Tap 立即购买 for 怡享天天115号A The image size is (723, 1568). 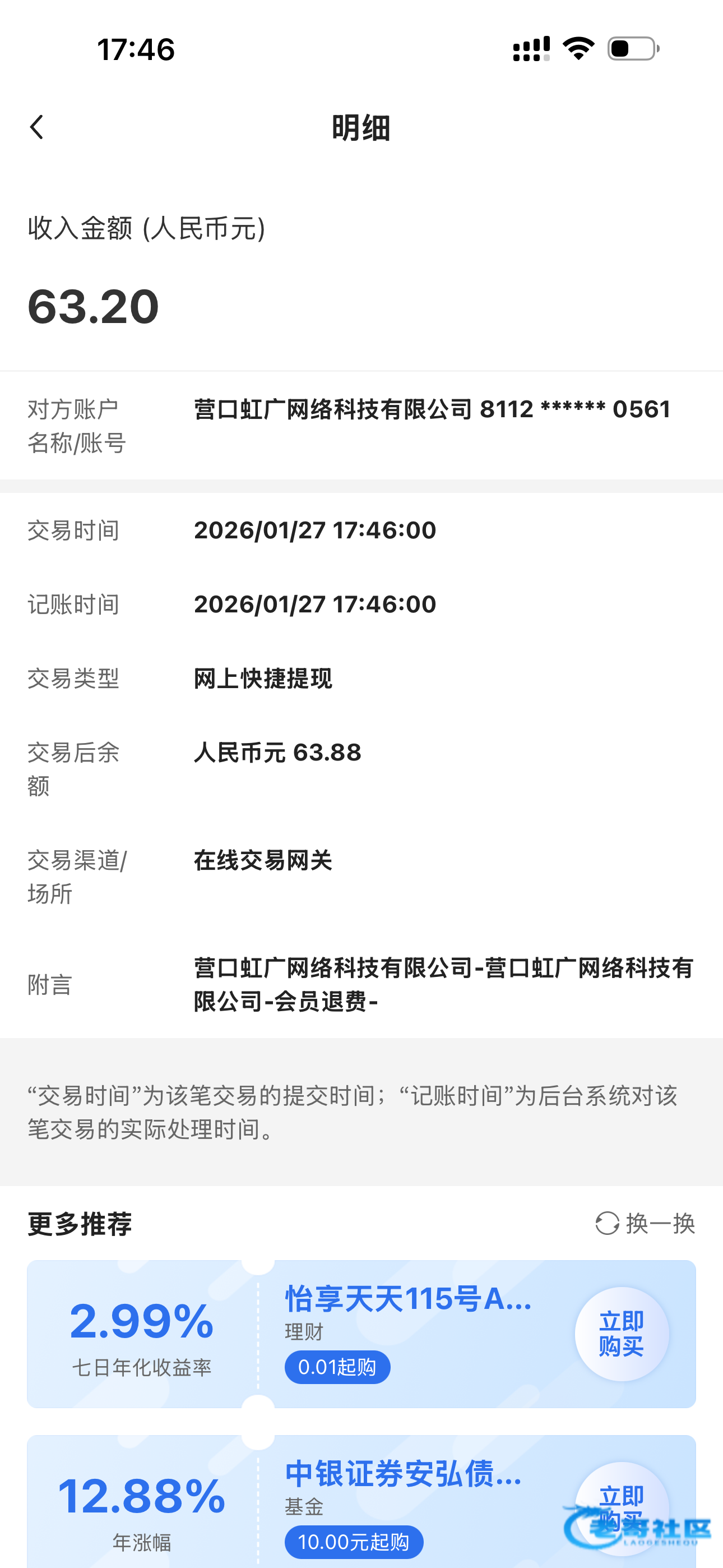point(622,1333)
